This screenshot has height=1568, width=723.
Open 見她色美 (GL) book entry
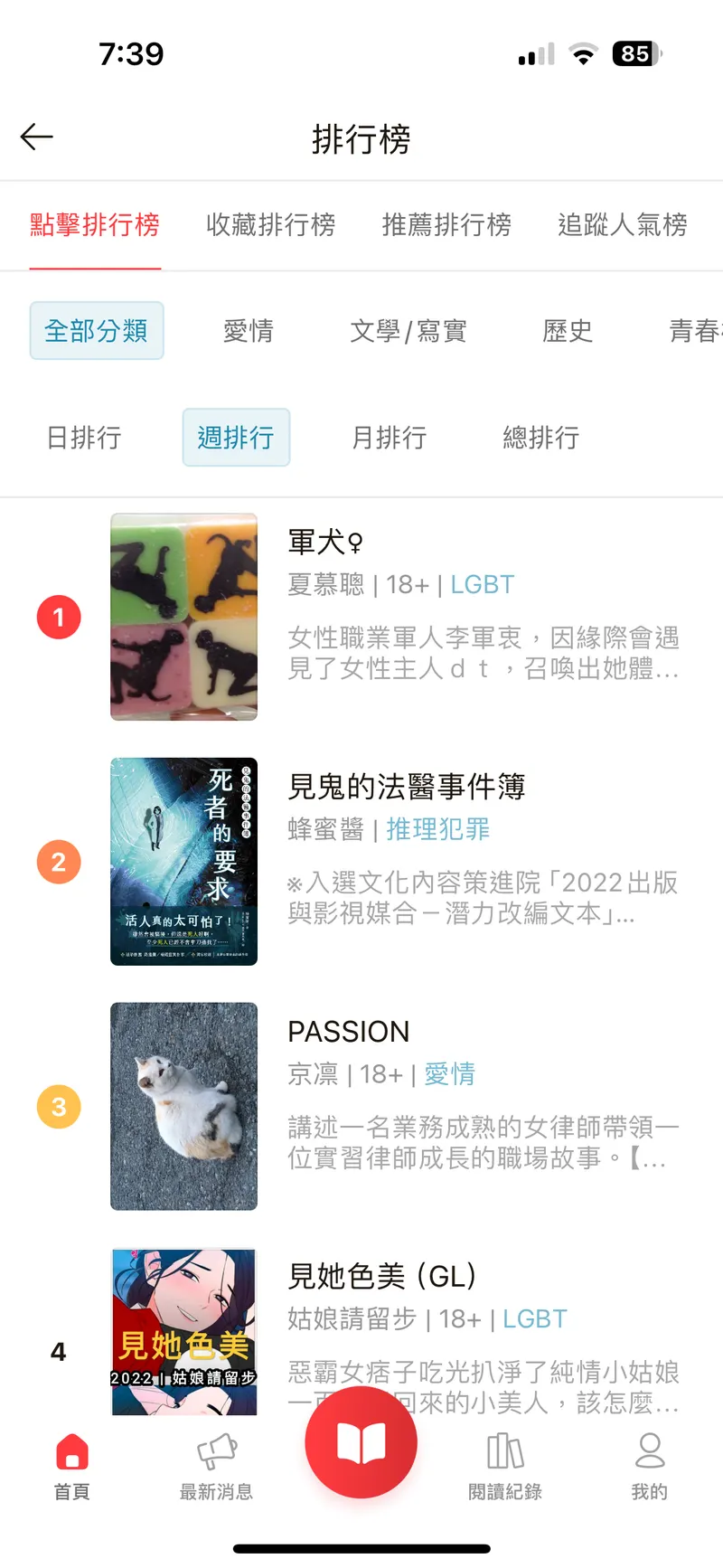click(381, 1276)
